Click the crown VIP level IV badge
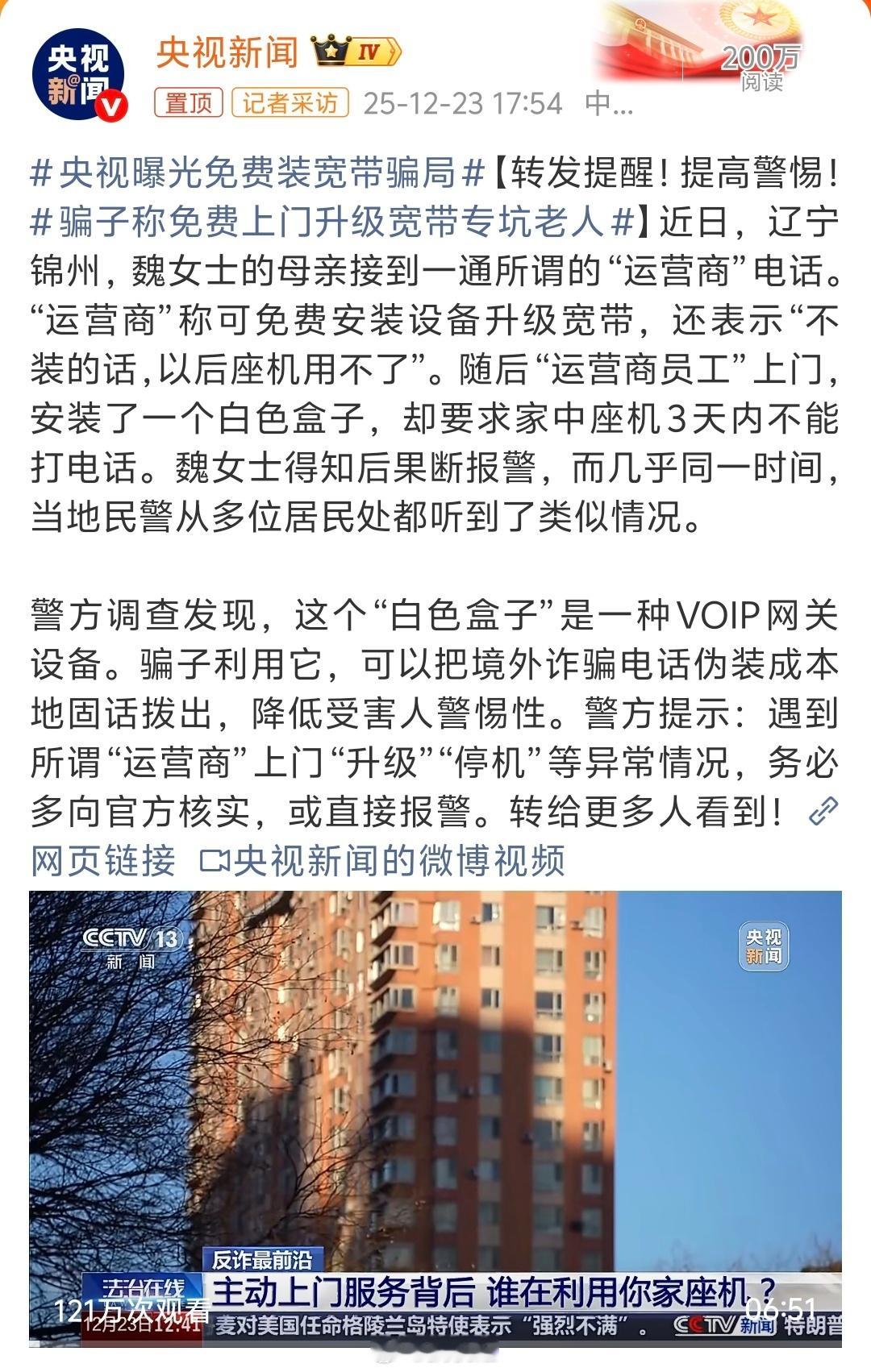 (355, 50)
